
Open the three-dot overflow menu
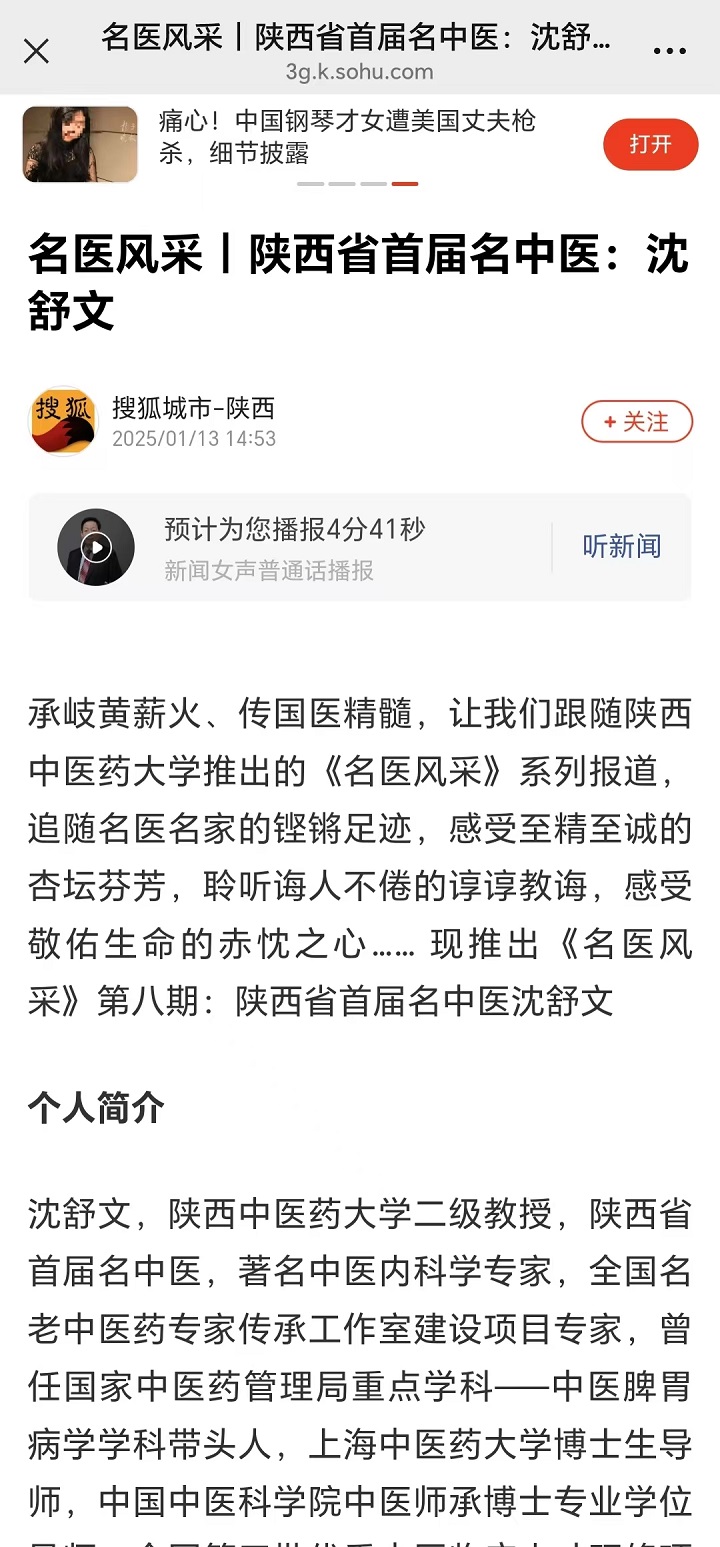click(669, 51)
